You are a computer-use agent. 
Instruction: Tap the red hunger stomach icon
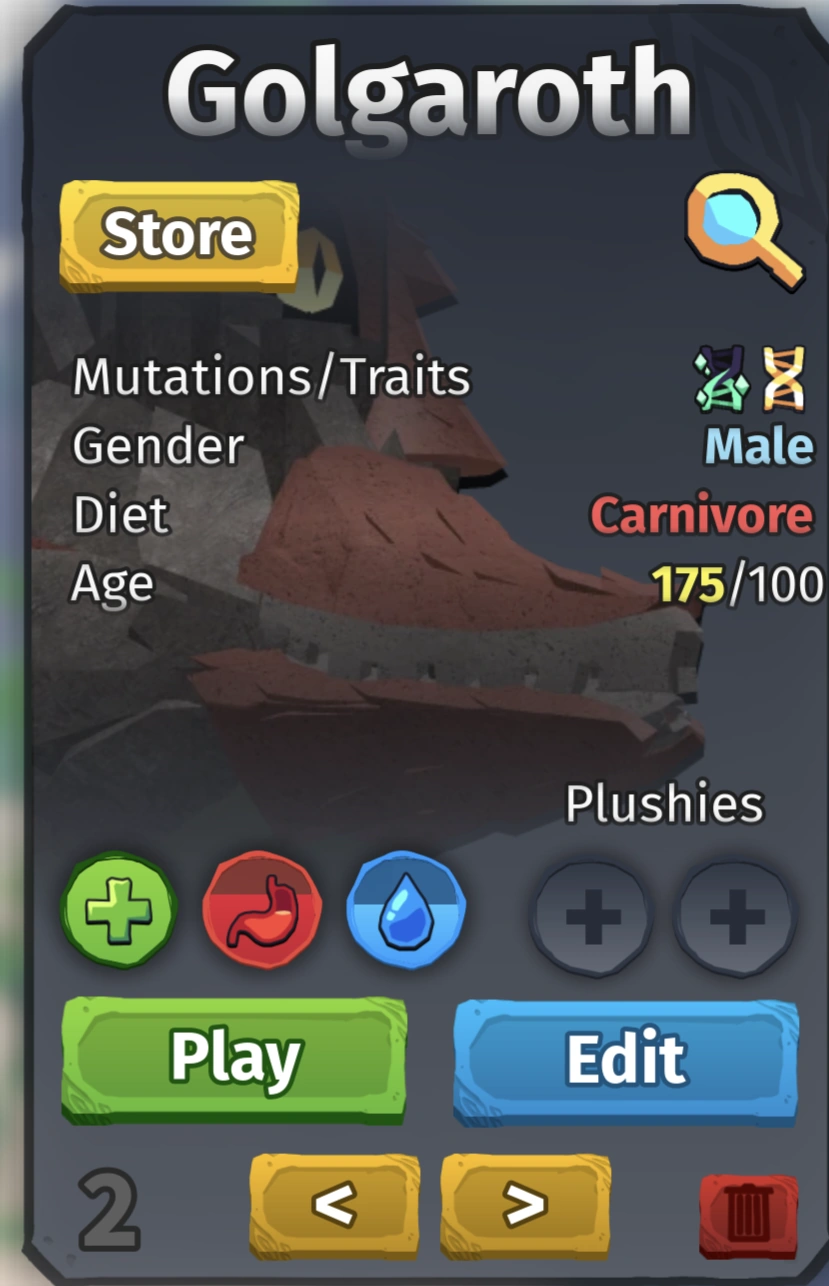coord(262,911)
